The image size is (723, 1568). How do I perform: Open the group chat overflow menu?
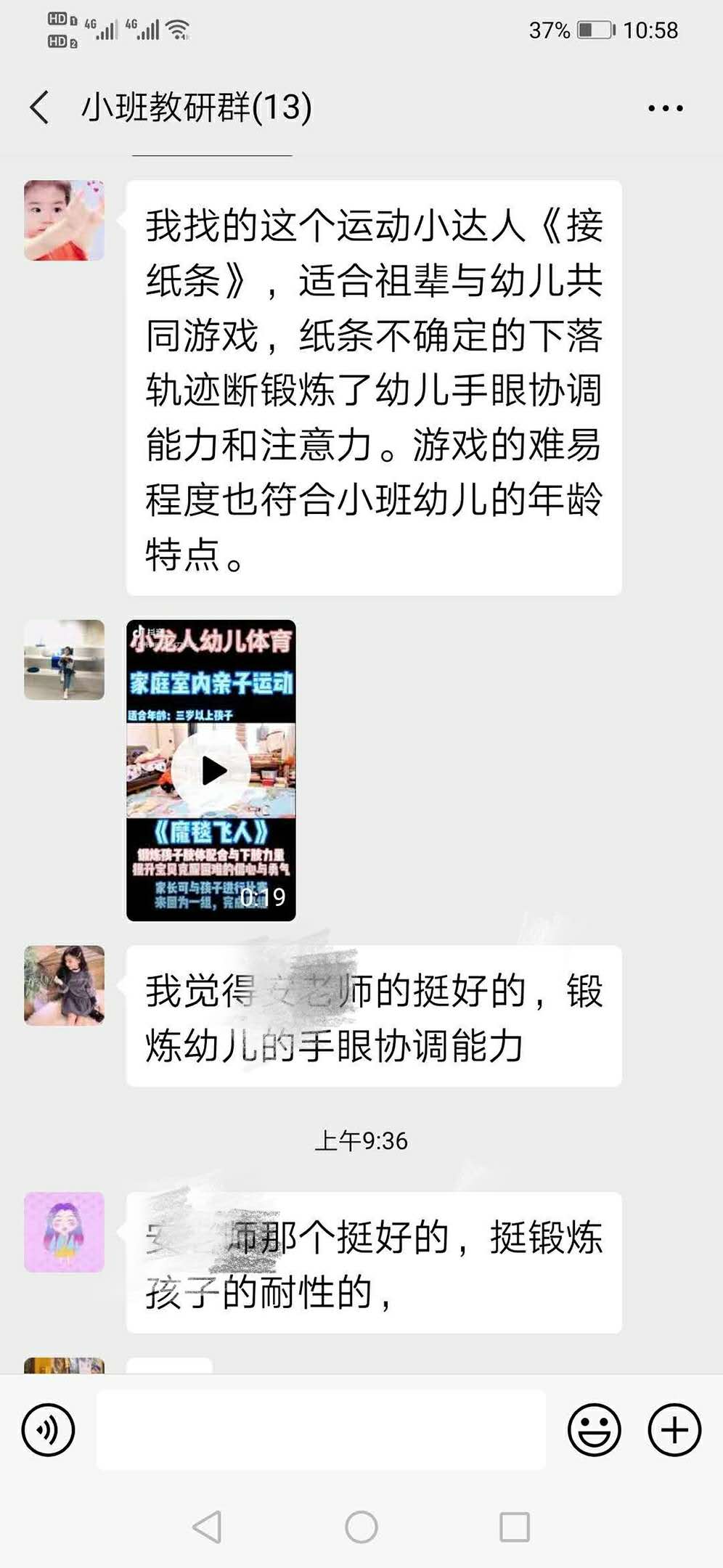(665, 108)
